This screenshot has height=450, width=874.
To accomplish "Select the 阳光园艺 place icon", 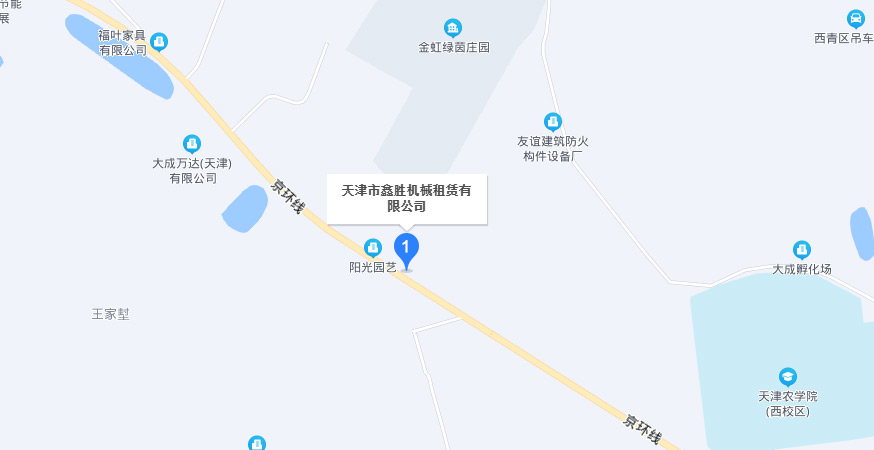I will (373, 247).
